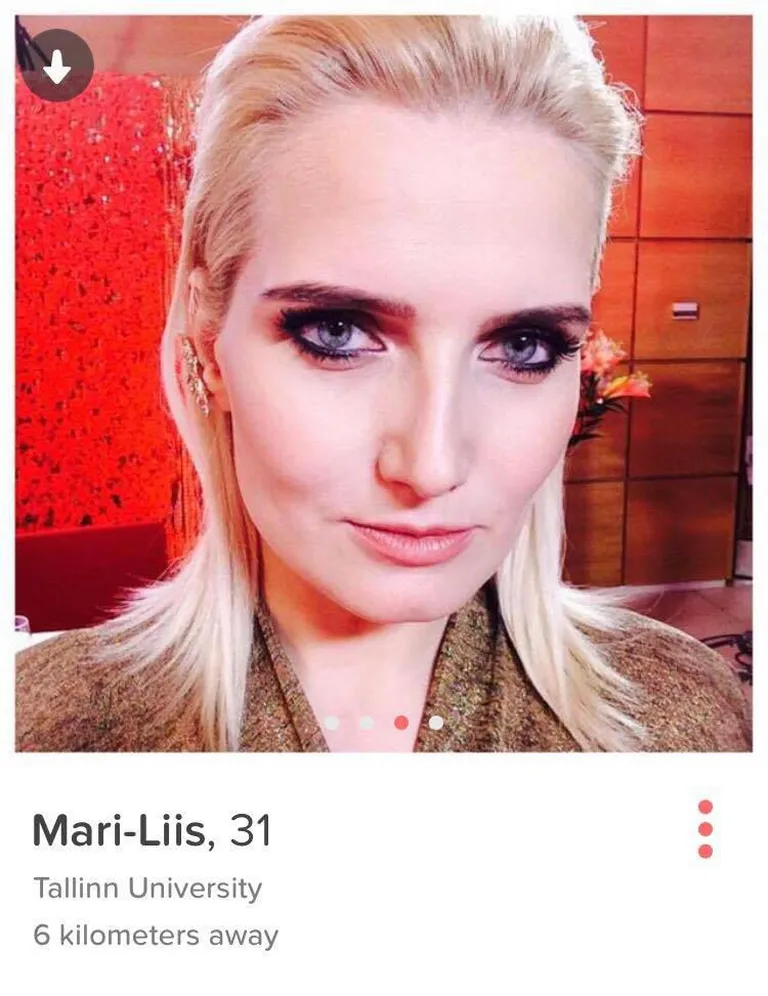Open the three-dot options menu

(x=705, y=828)
